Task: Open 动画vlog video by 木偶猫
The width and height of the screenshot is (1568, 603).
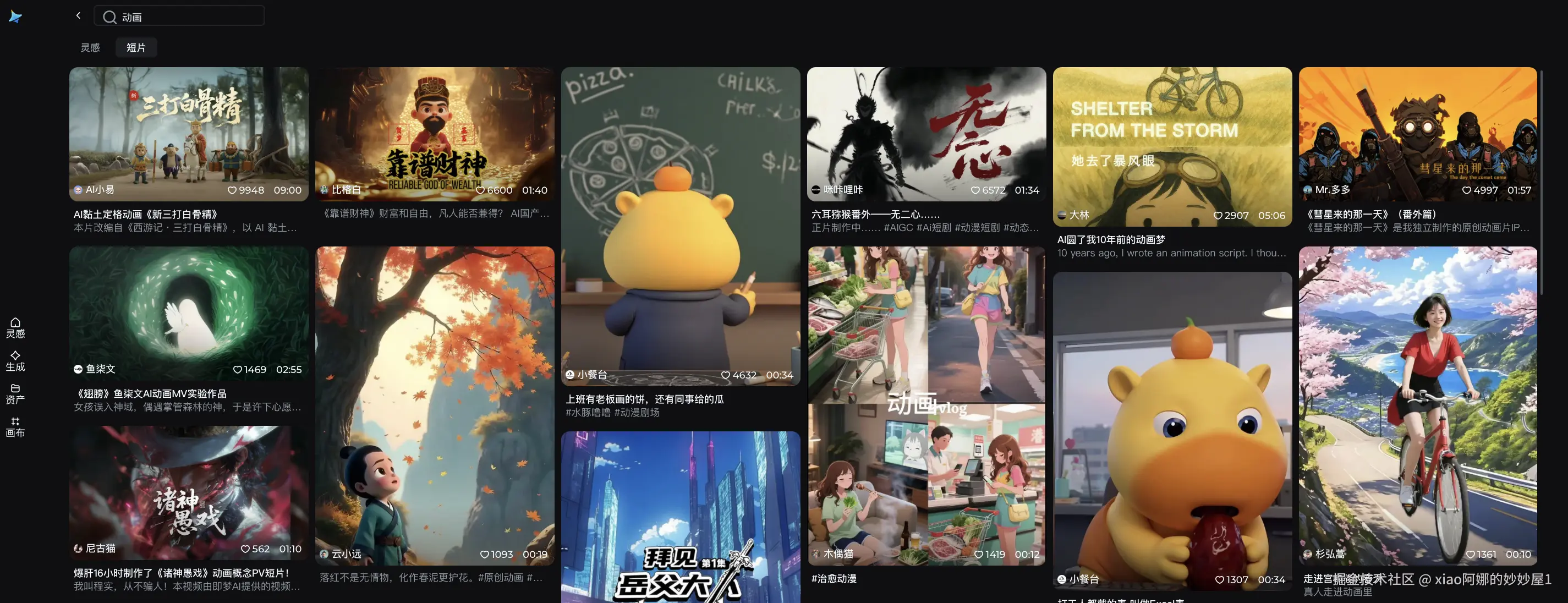Action: [926, 404]
